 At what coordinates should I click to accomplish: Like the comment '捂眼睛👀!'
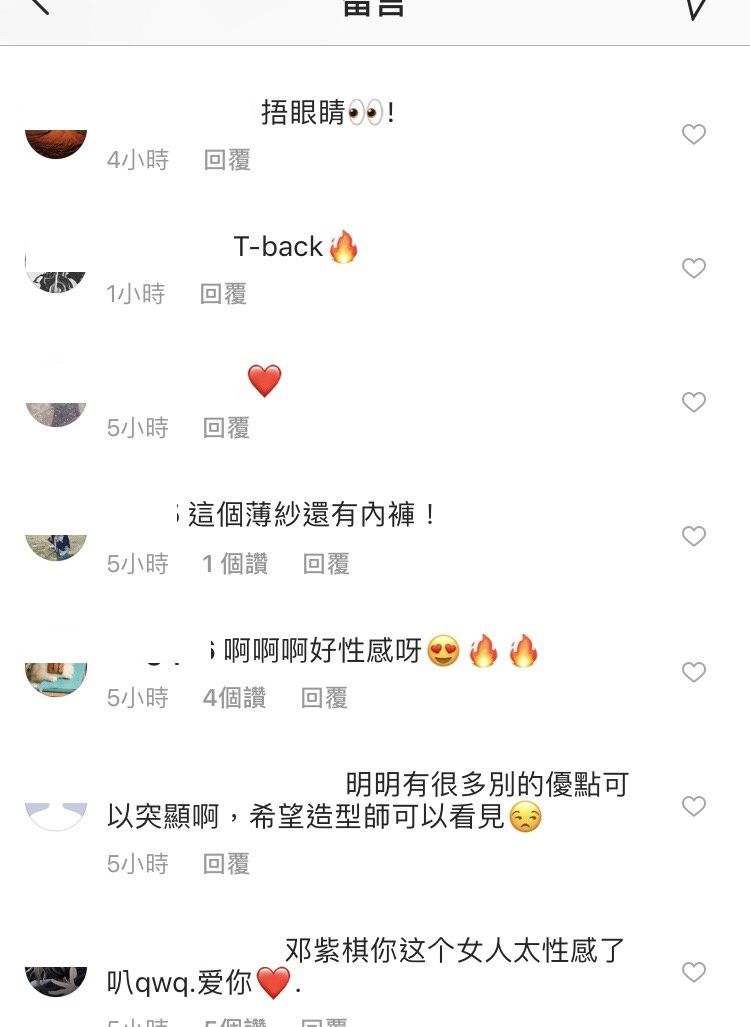click(693, 135)
